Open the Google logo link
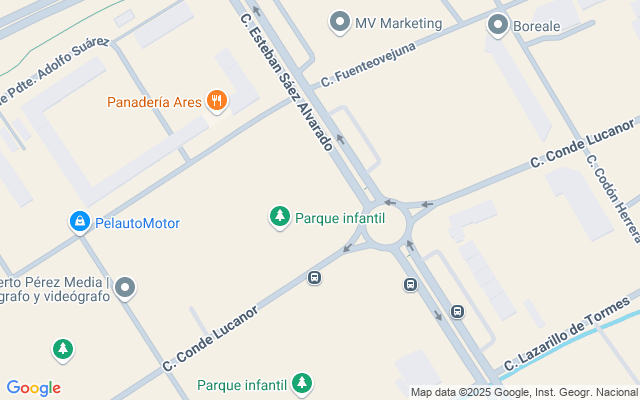This screenshot has height=400, width=640. (33, 388)
